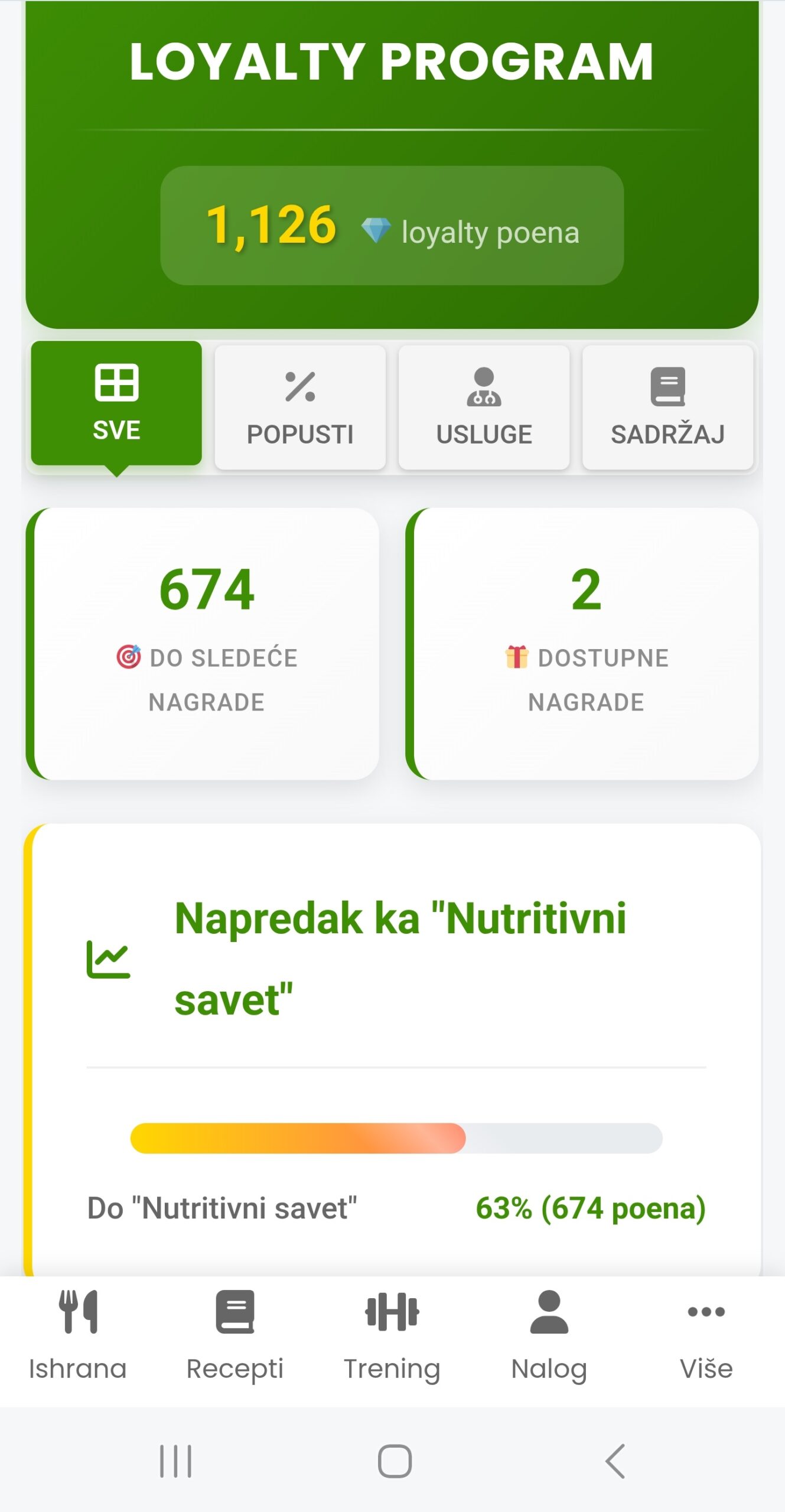The image size is (785, 1512).
Task: Tap the Više three-dots icon
Action: [x=706, y=1310]
